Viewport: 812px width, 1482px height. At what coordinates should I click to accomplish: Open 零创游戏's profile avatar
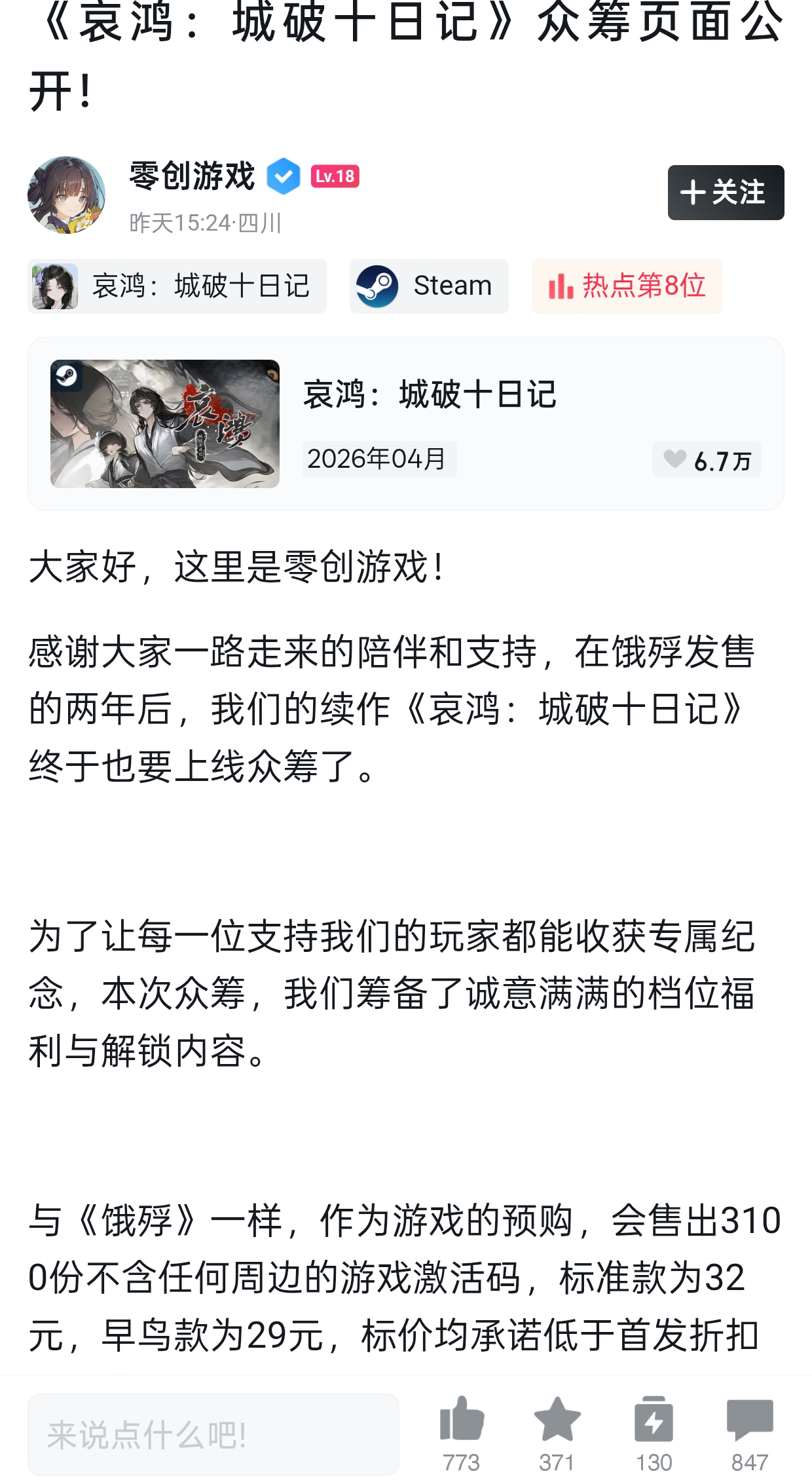67,195
